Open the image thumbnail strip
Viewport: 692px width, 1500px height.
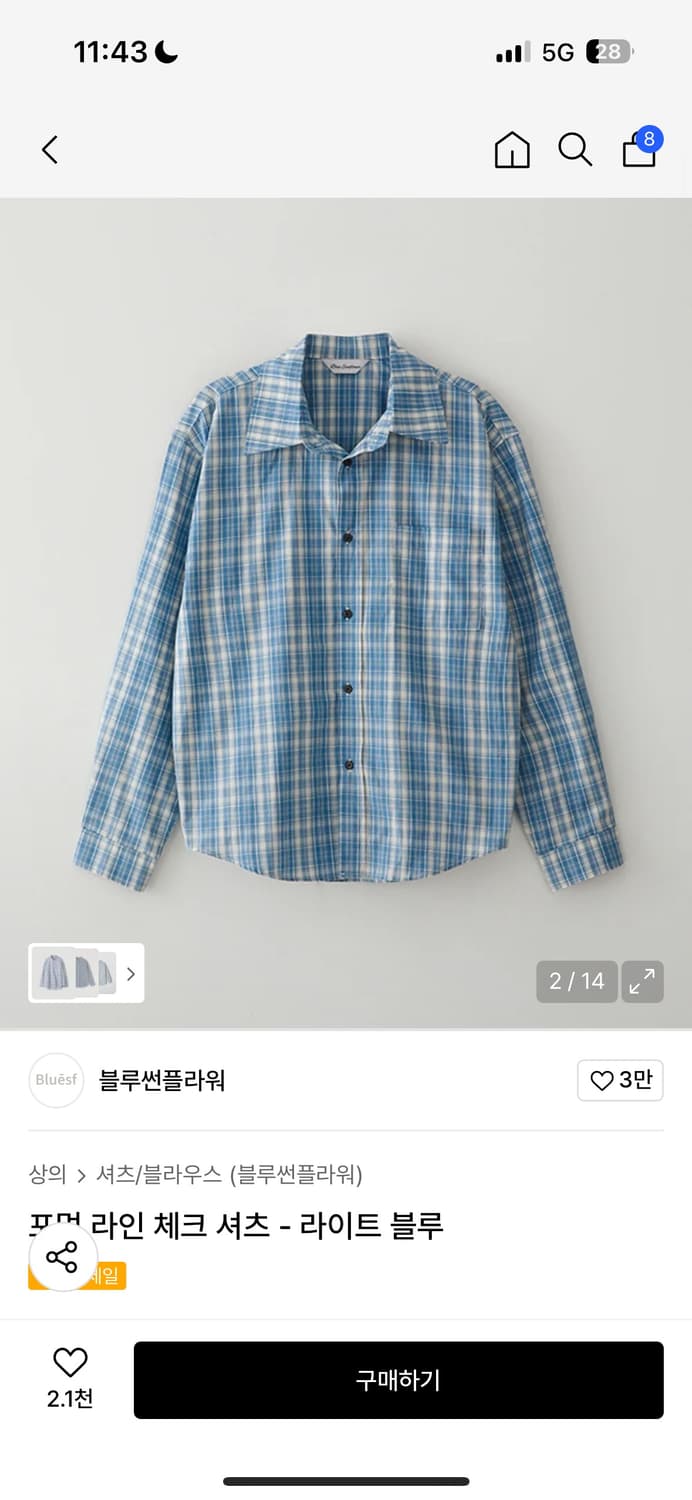click(86, 972)
